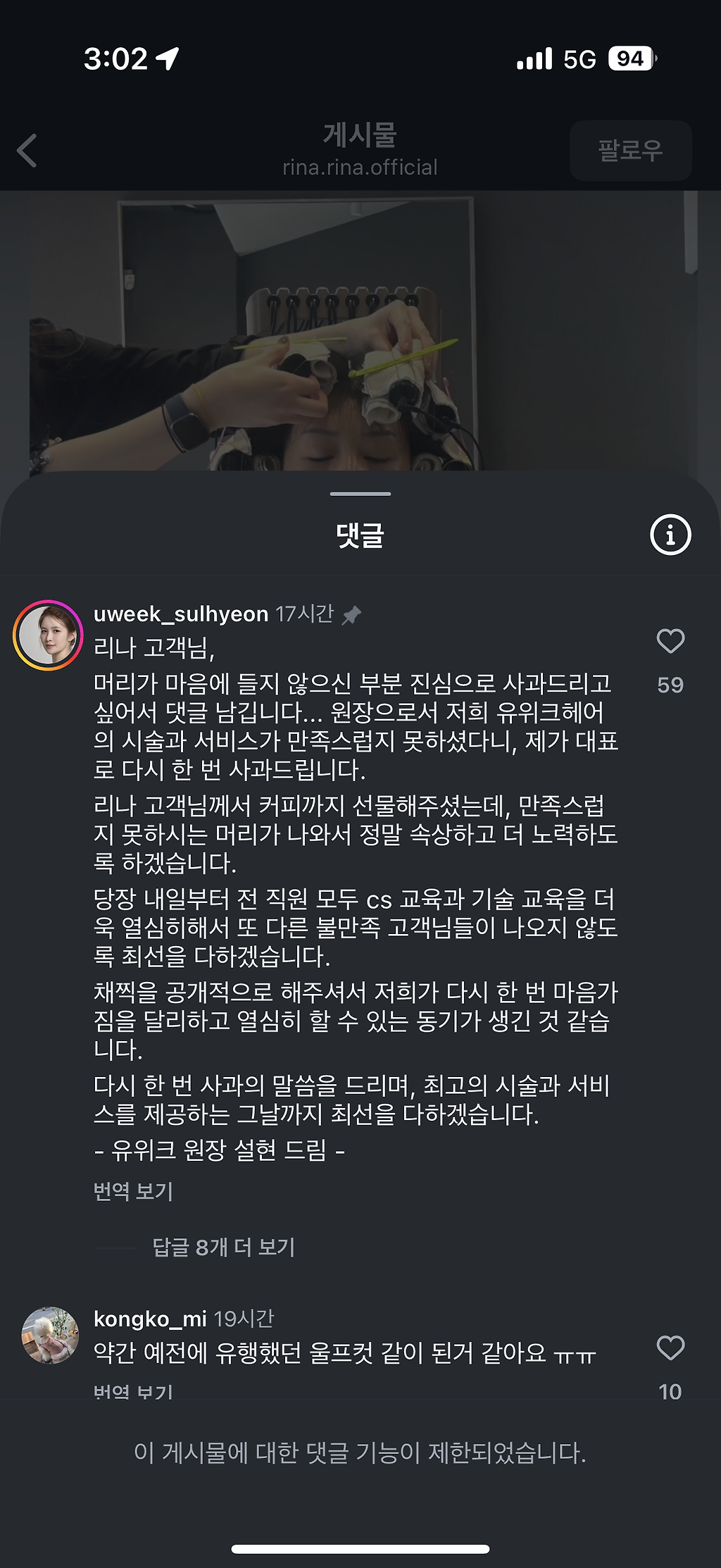Tap 번역 보기 under uweek_sulhyeon's comment
This screenshot has width=721, height=1568.
tap(133, 1191)
